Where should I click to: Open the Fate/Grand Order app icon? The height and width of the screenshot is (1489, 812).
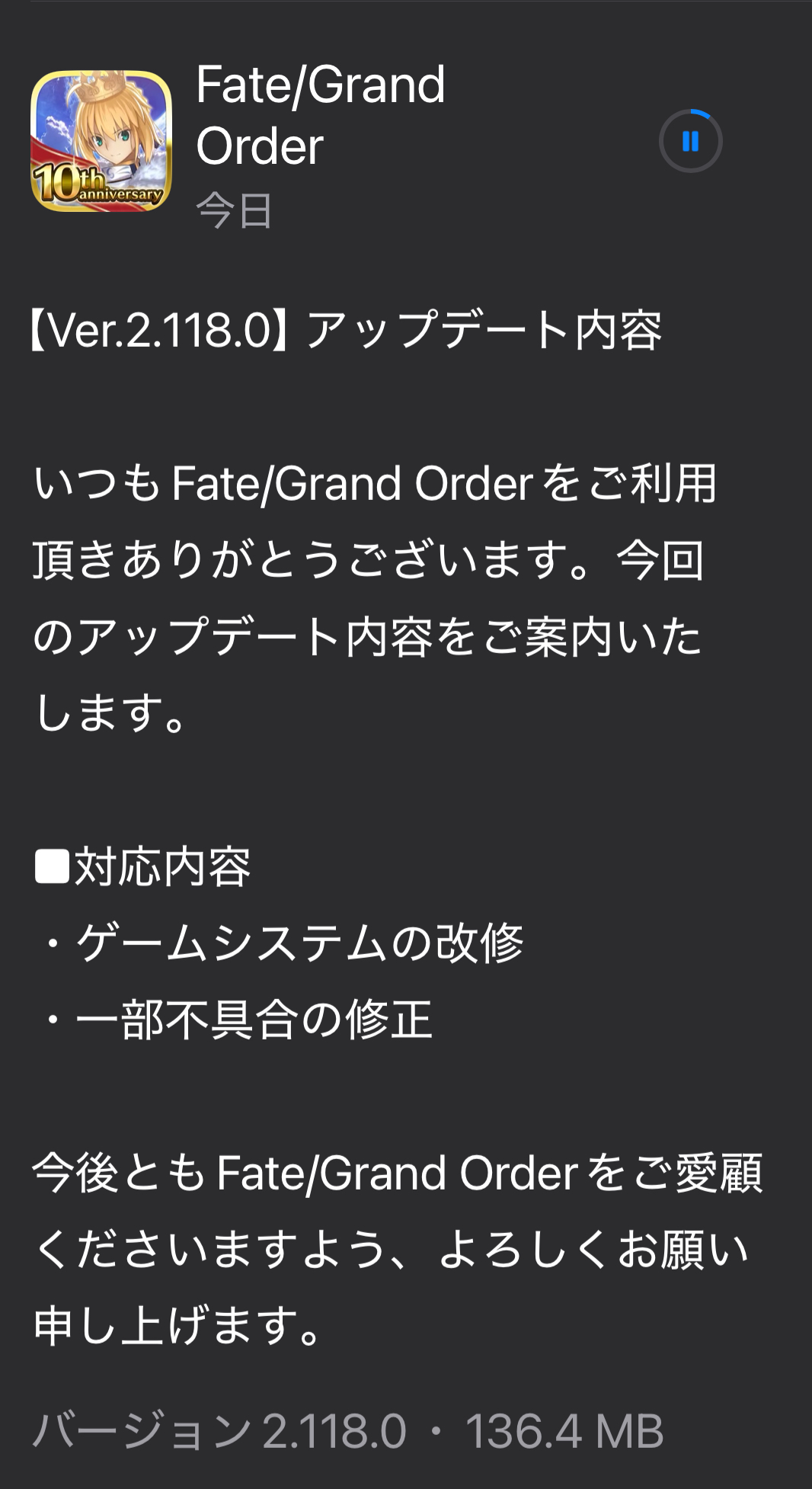coord(101,142)
